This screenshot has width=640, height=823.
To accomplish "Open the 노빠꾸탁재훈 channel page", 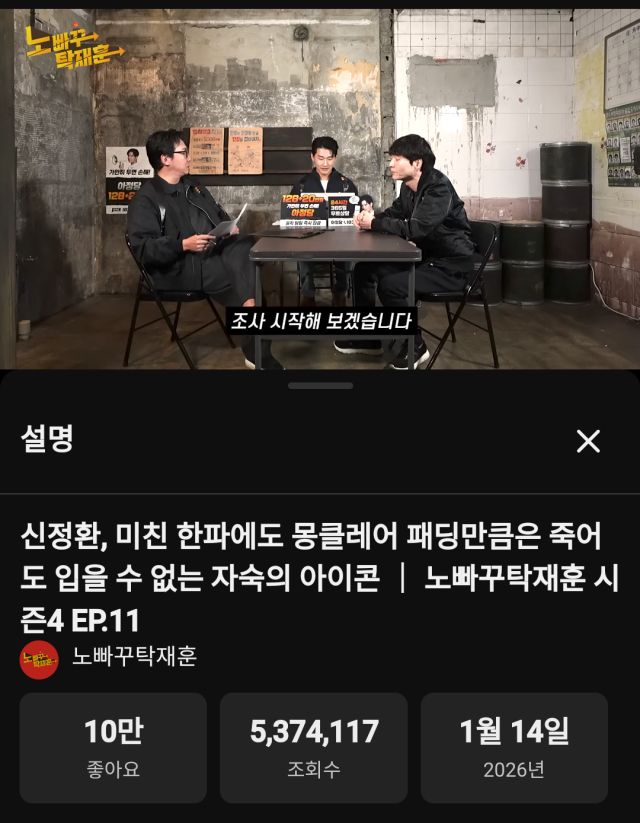I will tap(134, 657).
